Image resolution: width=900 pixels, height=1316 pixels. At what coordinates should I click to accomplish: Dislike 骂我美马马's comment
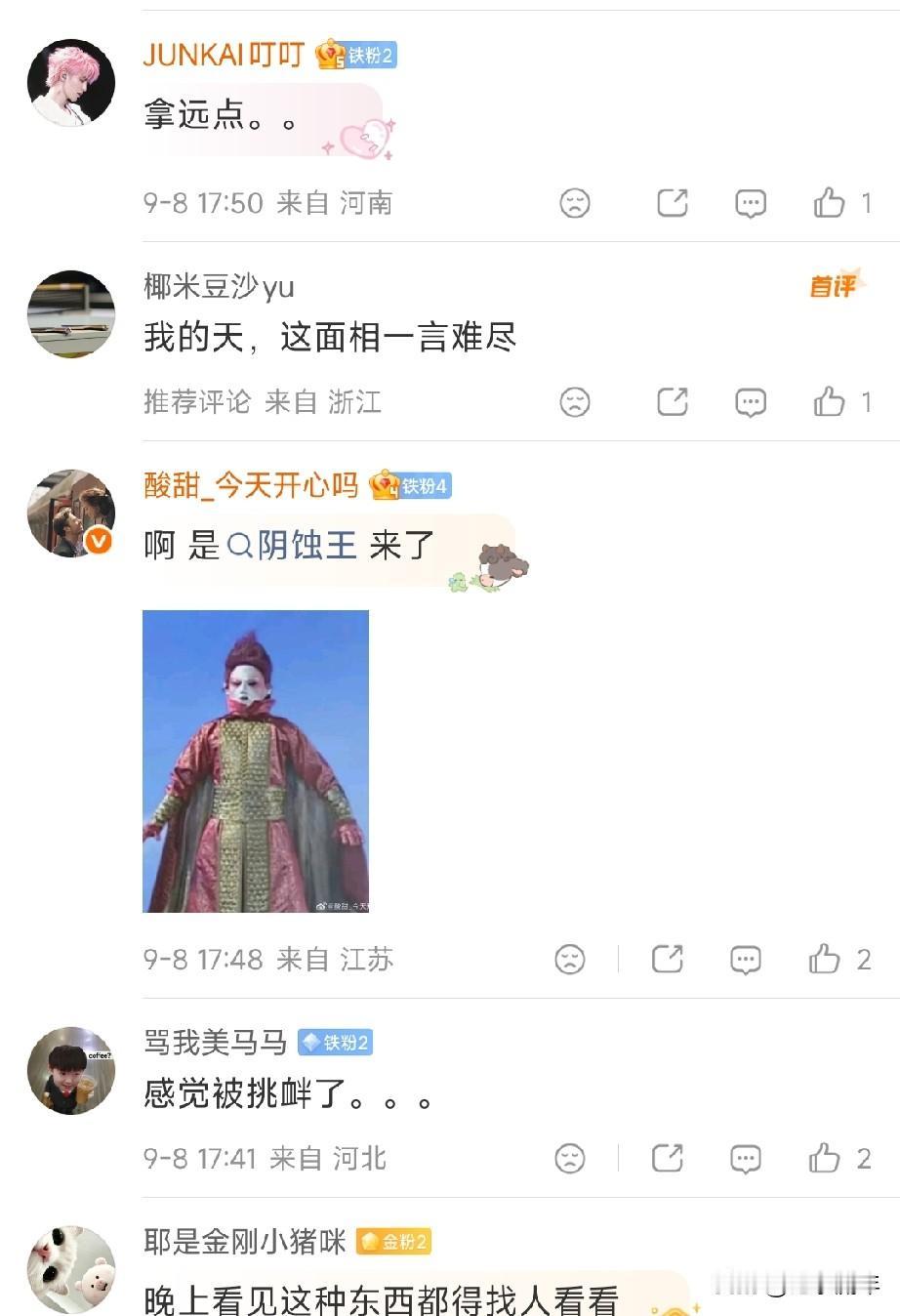(570, 1159)
